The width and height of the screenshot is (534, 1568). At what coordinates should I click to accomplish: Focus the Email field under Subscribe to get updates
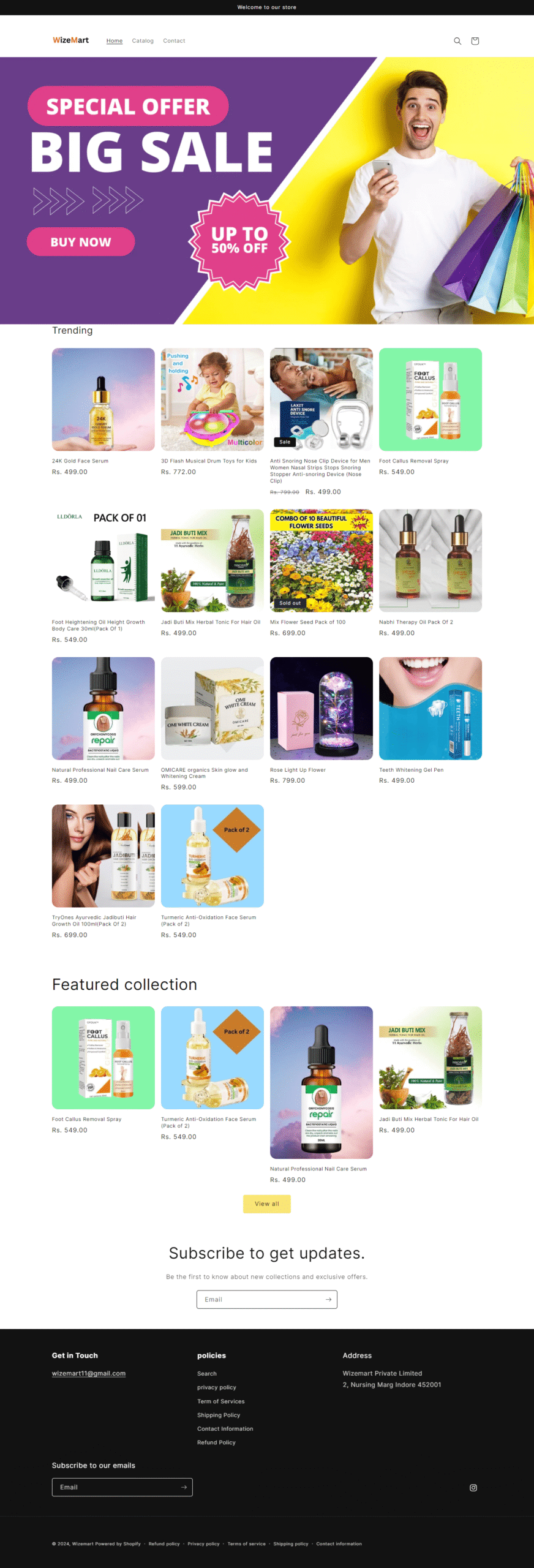pyautogui.click(x=260, y=1299)
